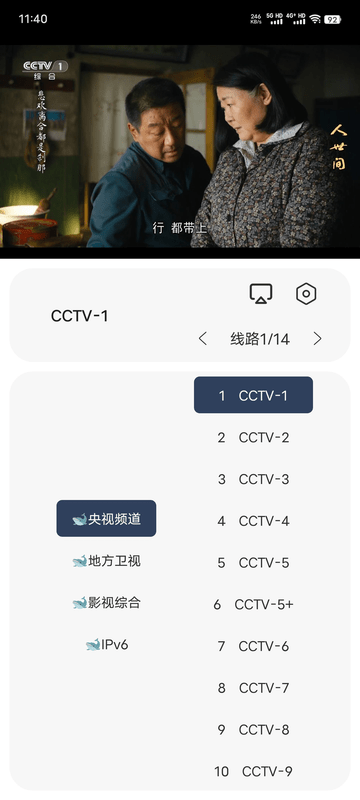This screenshot has height=800, width=360.
Task: Select the 央视频道 category
Action: coord(106,518)
